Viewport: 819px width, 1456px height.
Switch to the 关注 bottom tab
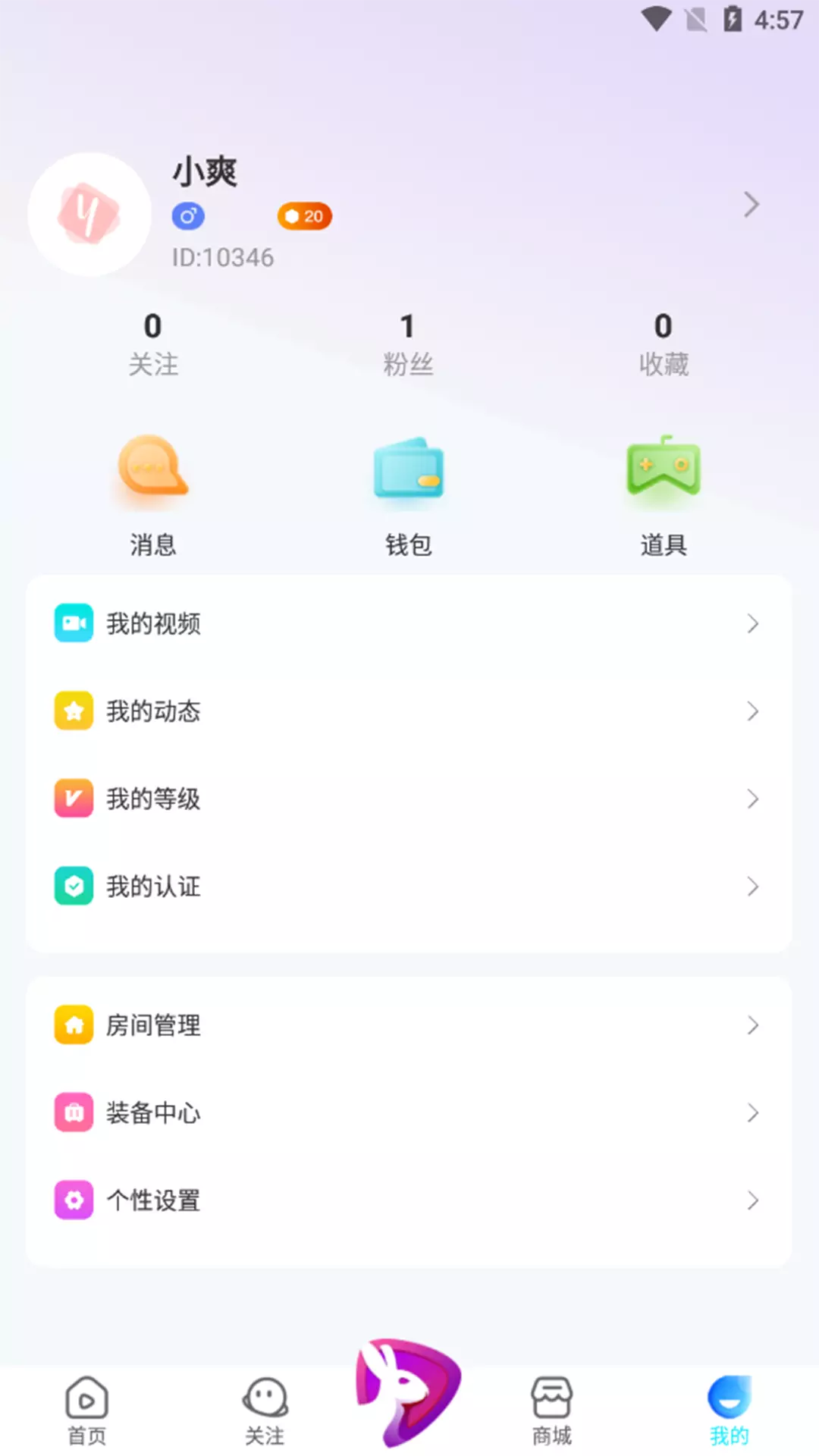point(265,1411)
